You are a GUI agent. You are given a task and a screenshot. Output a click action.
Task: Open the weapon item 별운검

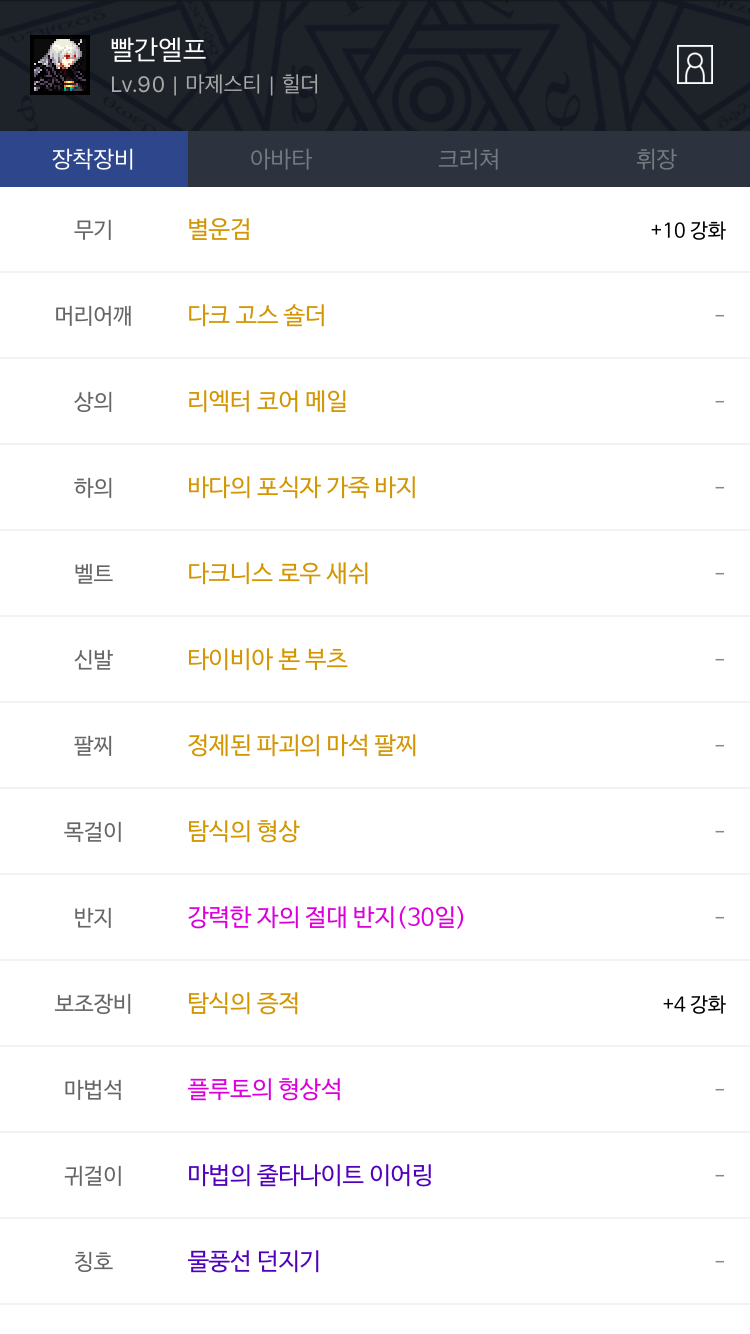[219, 230]
